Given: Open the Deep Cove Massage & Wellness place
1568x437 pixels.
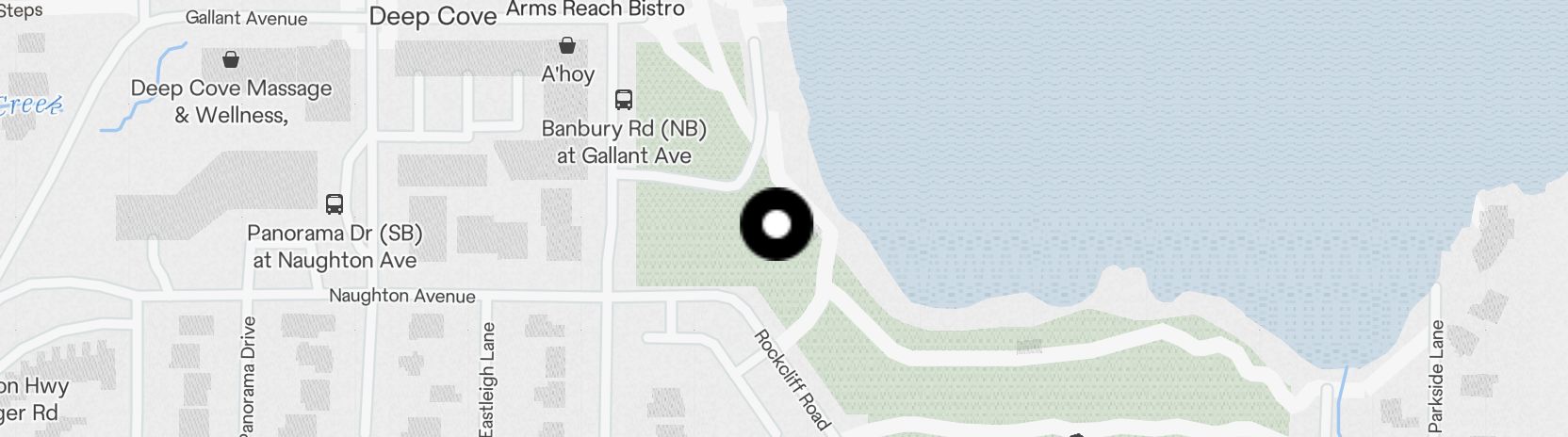Looking at the screenshot, I should (230, 60).
